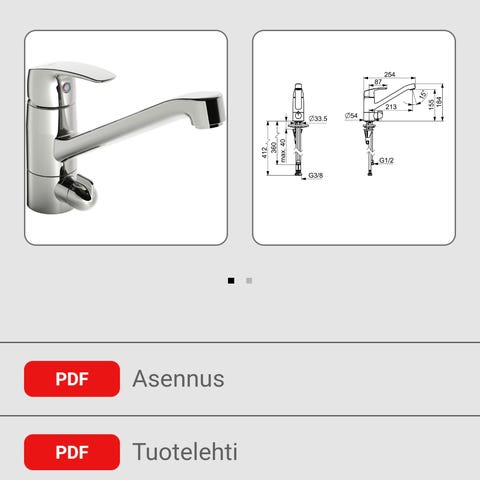Select the first page indicator dot
The height and width of the screenshot is (480, 480).
tap(231, 281)
